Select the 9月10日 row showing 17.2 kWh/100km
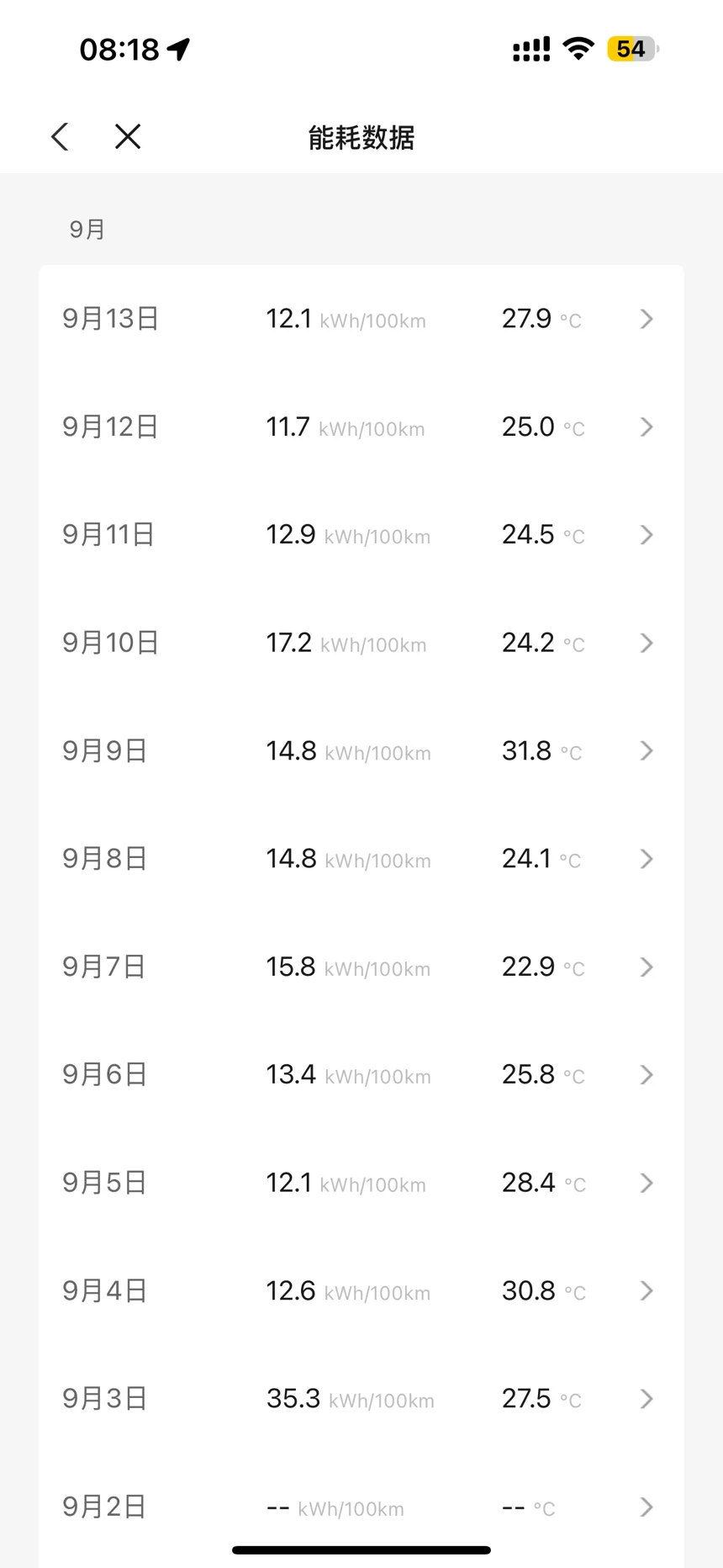The image size is (723, 1568). click(x=361, y=643)
